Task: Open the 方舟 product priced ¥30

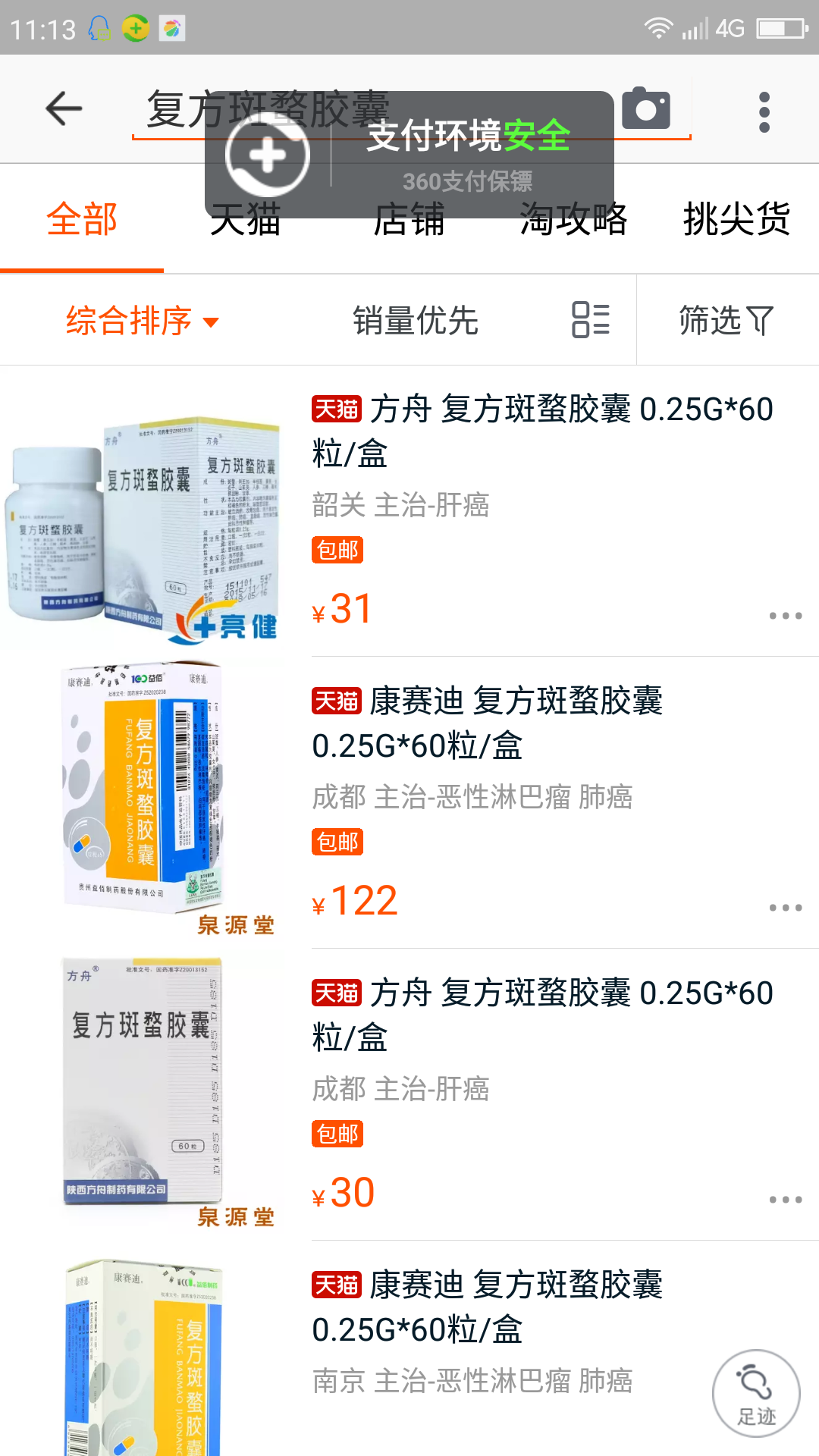Action: pos(542,1015)
